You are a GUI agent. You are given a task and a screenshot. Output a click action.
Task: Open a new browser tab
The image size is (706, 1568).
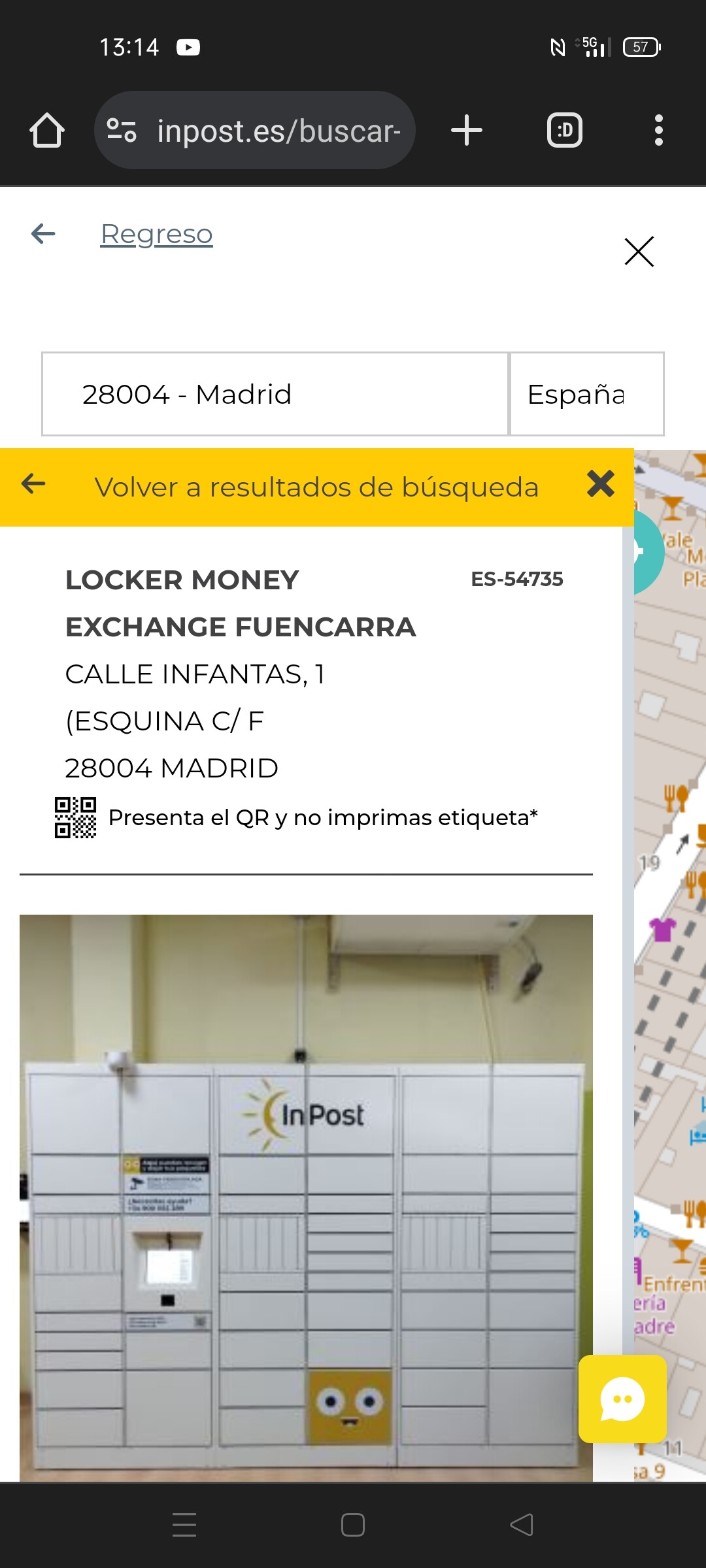(467, 130)
